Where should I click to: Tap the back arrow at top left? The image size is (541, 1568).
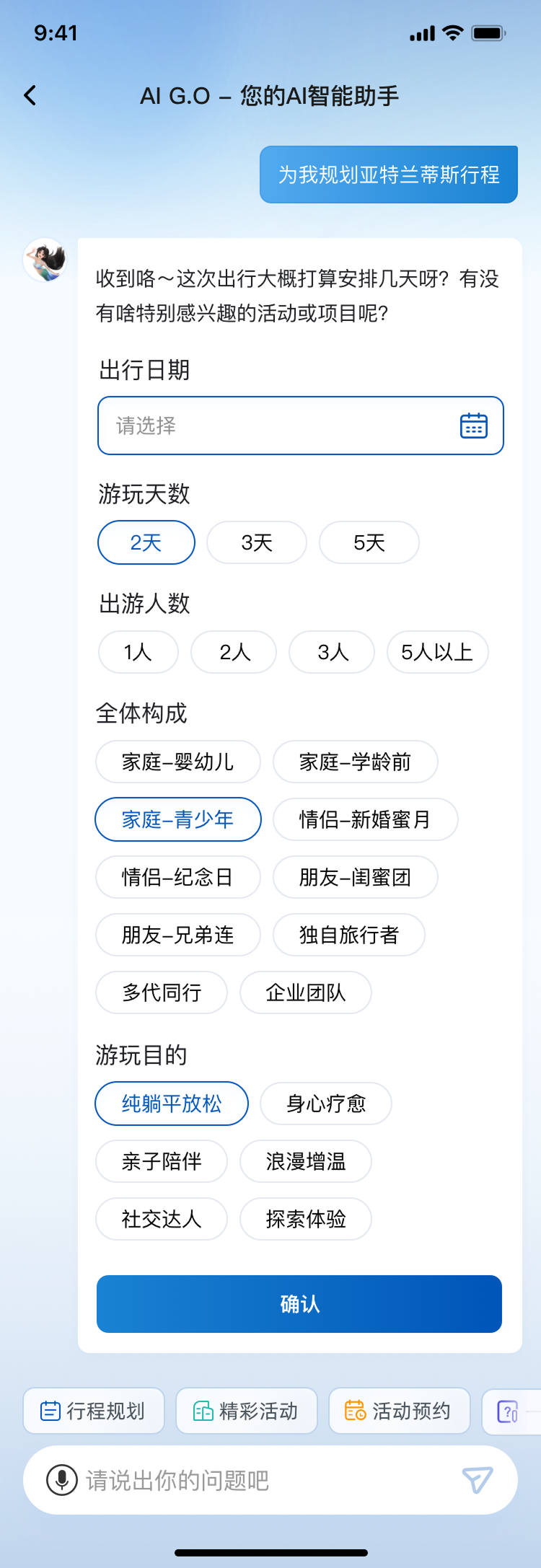[x=30, y=94]
